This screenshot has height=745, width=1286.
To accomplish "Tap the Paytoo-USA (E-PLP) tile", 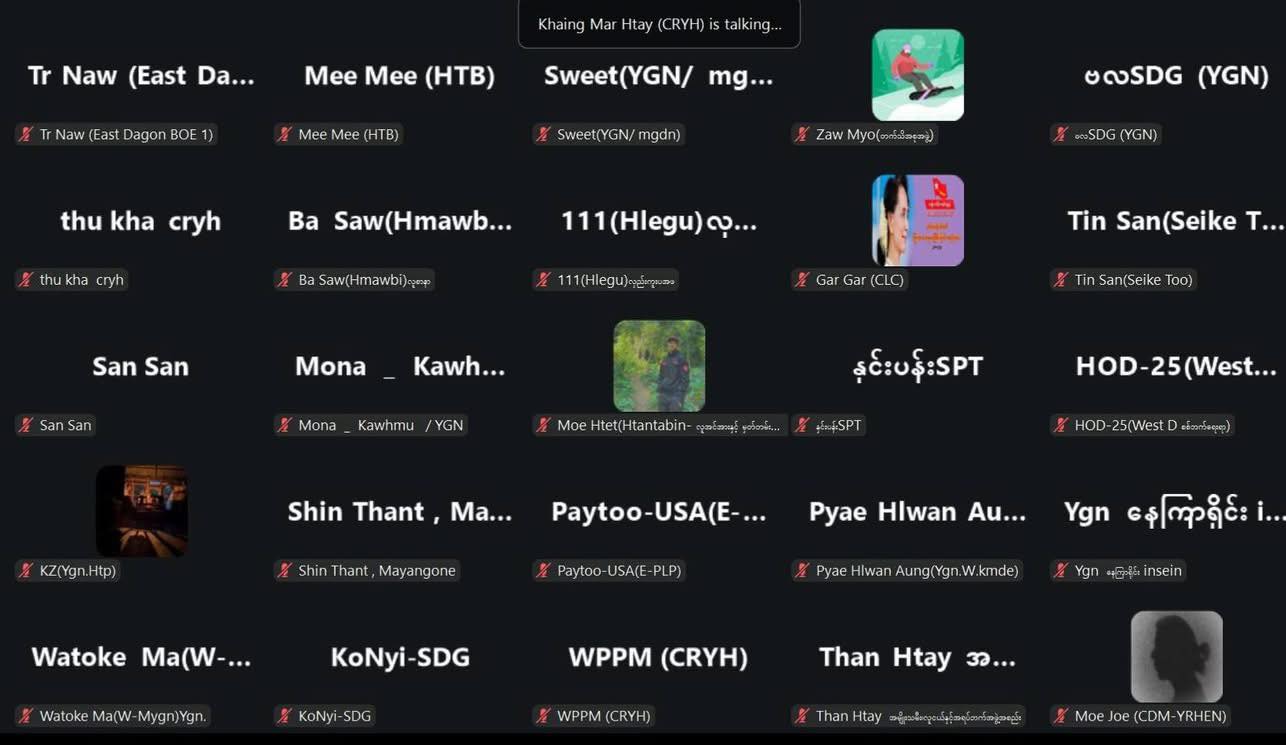I will tap(659, 512).
